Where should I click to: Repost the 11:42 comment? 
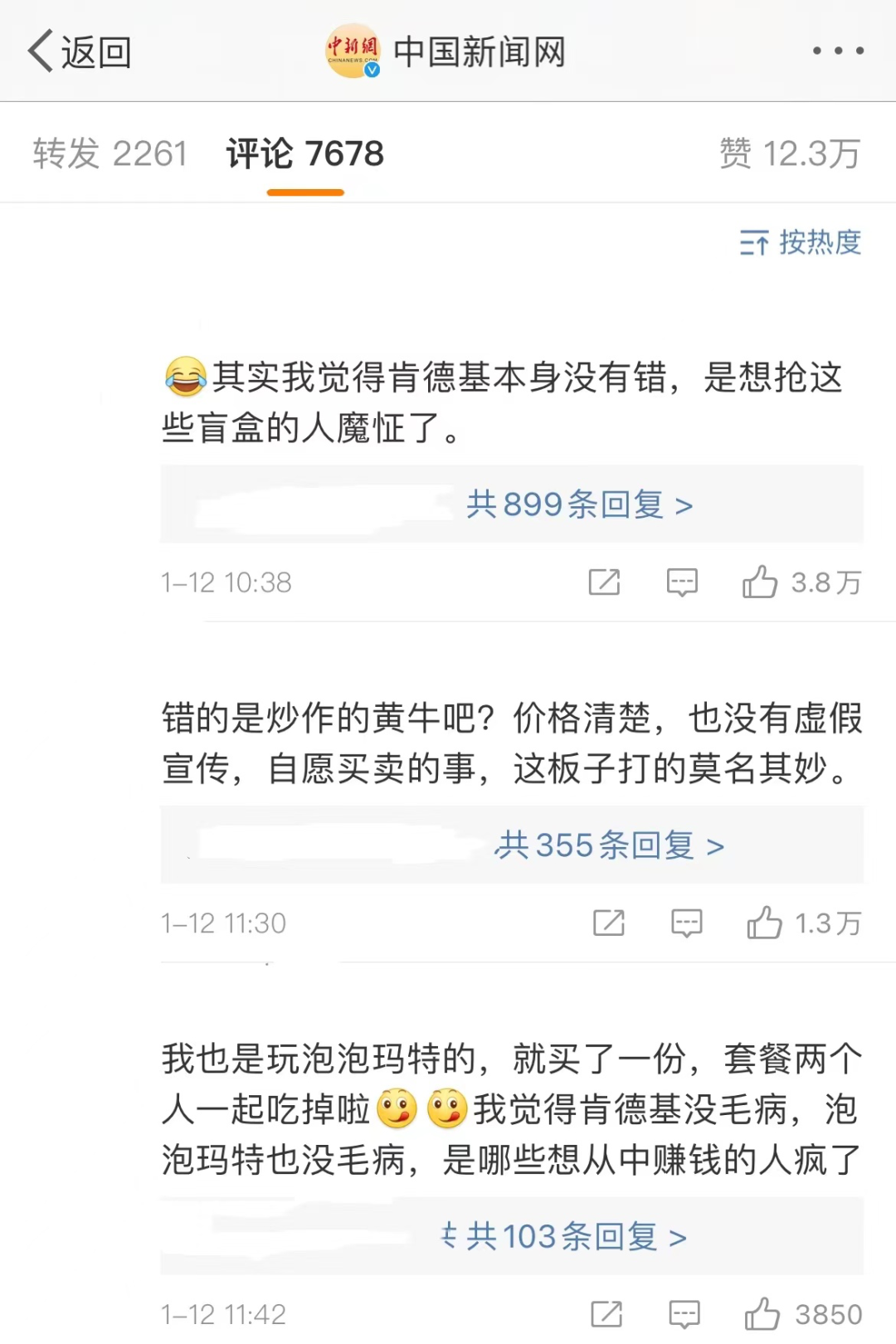tap(606, 1314)
